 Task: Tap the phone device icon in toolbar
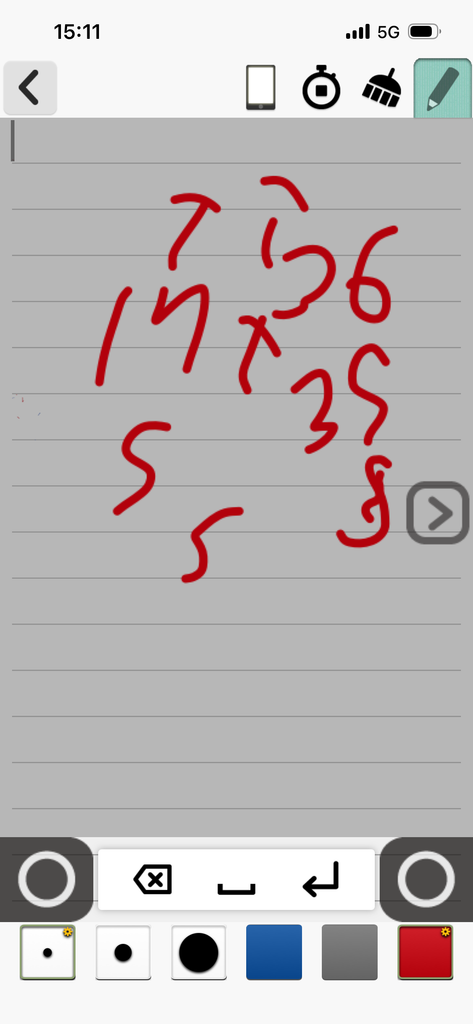(261, 88)
